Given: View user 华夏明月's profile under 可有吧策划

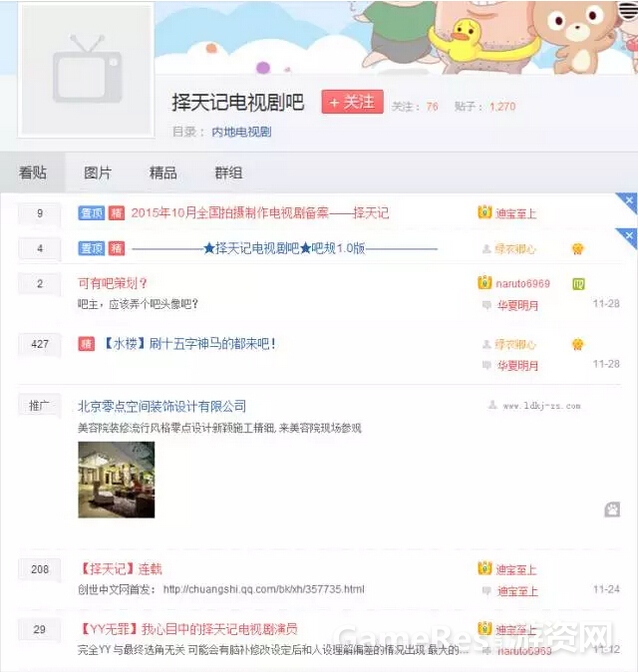Looking at the screenshot, I should click(517, 305).
